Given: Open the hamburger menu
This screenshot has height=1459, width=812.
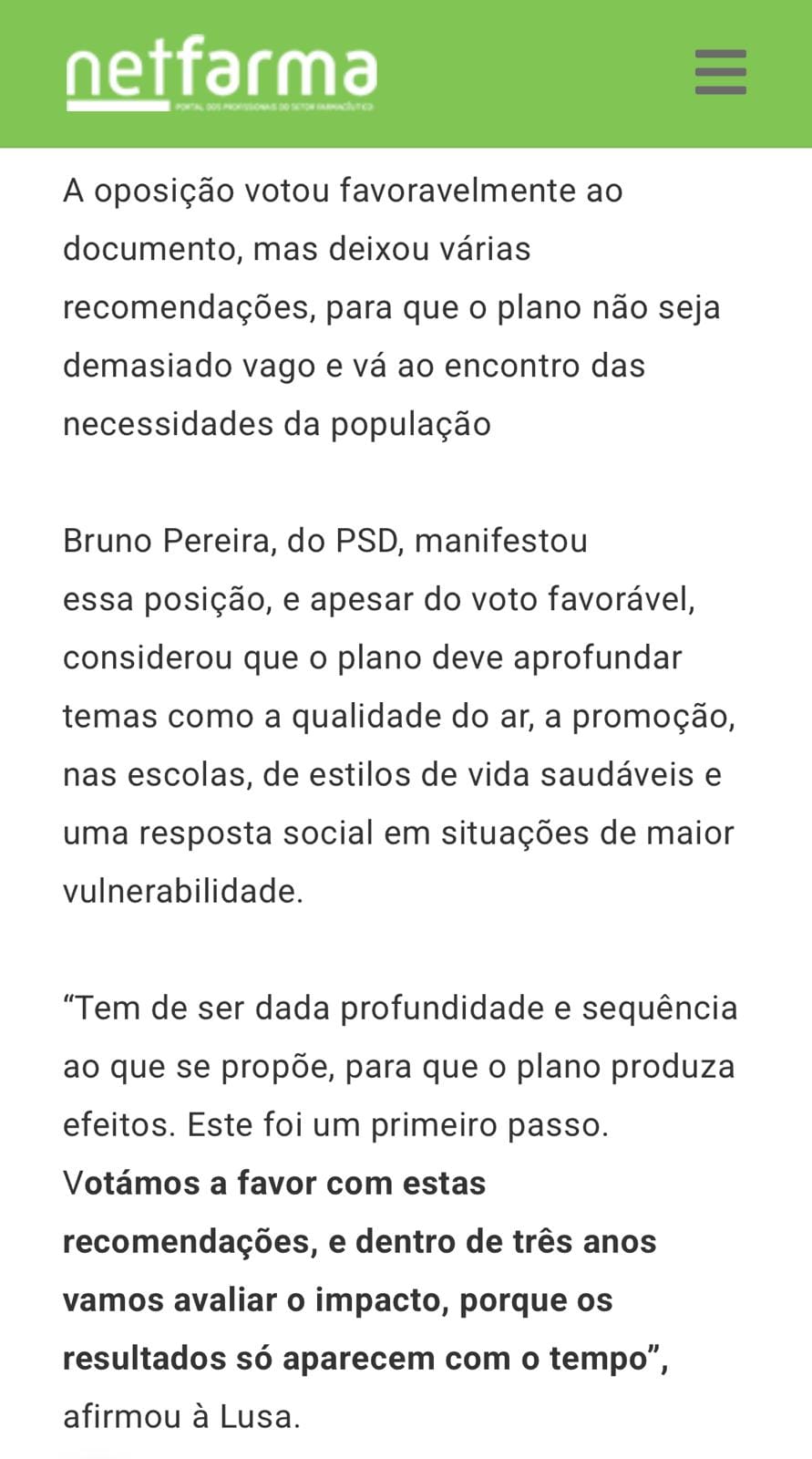Looking at the screenshot, I should [720, 72].
